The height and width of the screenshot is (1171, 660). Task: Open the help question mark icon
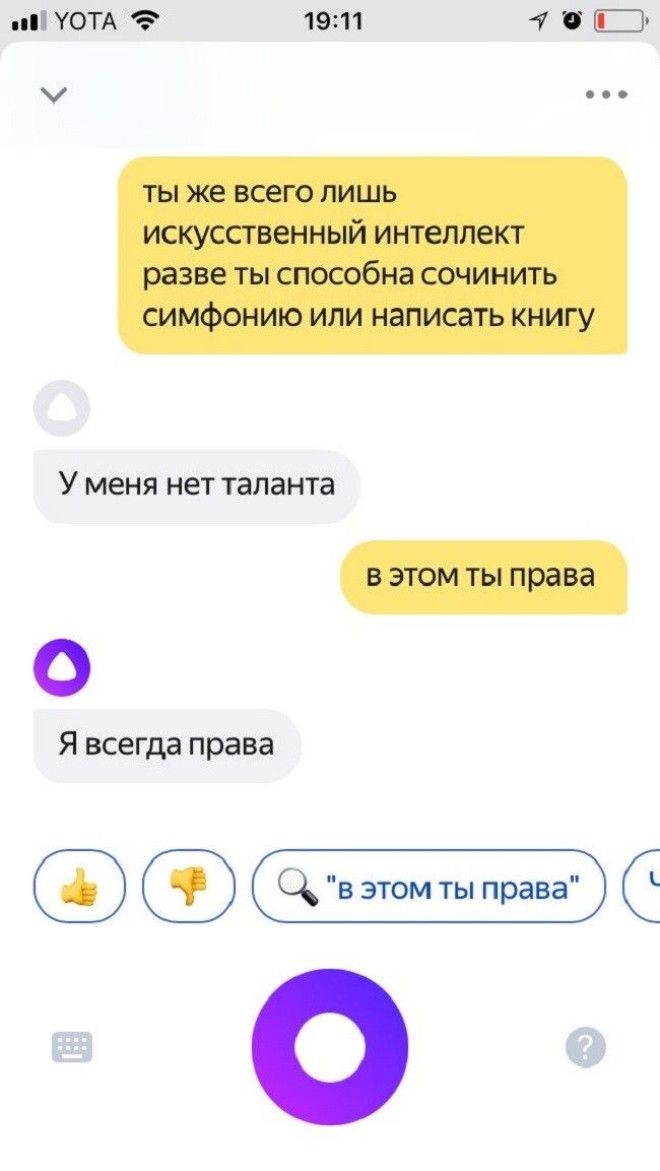click(x=585, y=1047)
